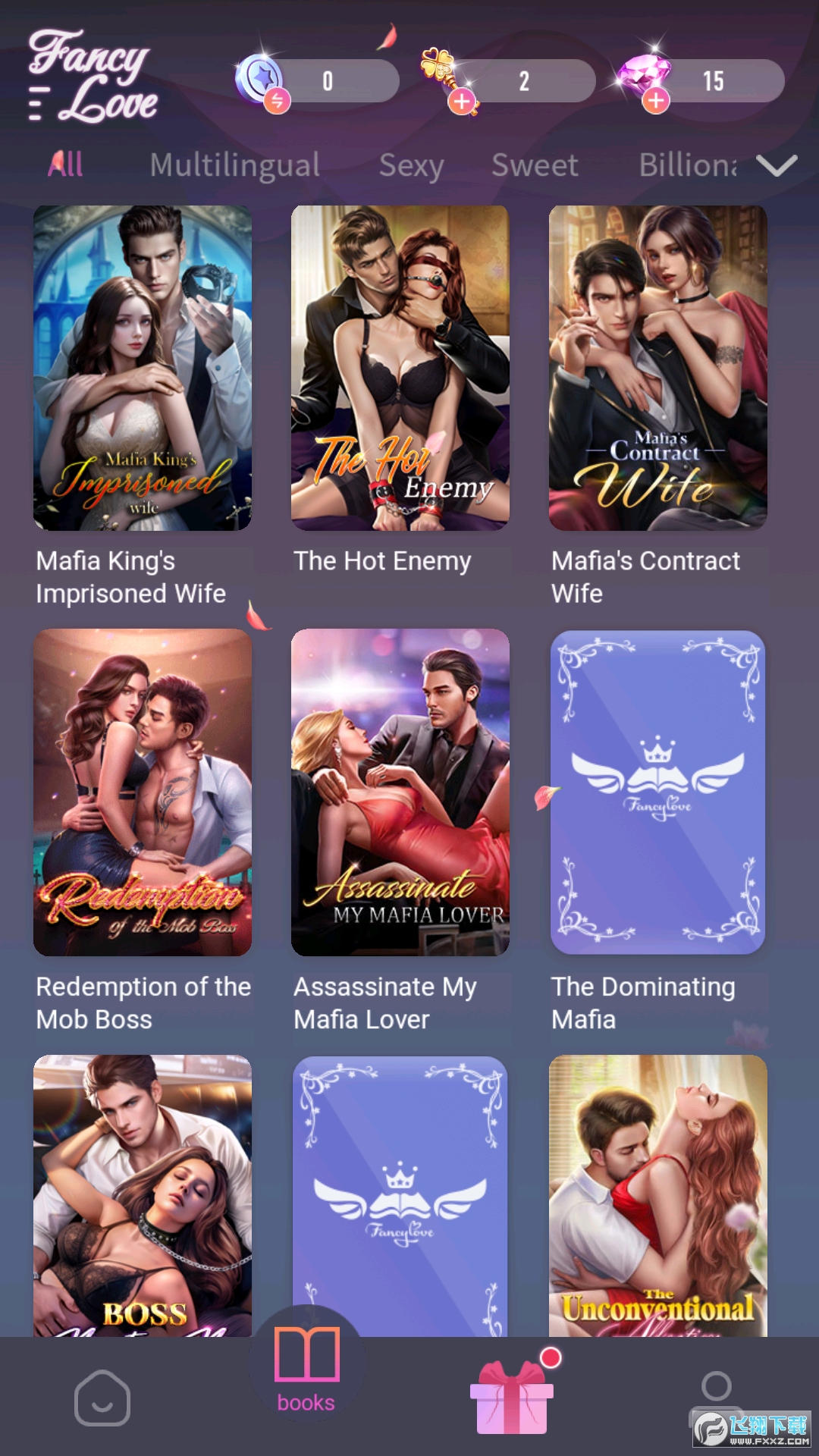This screenshot has width=819, height=1456.
Task: Open Mafia King's Imprisoned Wife book
Action: pyautogui.click(x=143, y=368)
